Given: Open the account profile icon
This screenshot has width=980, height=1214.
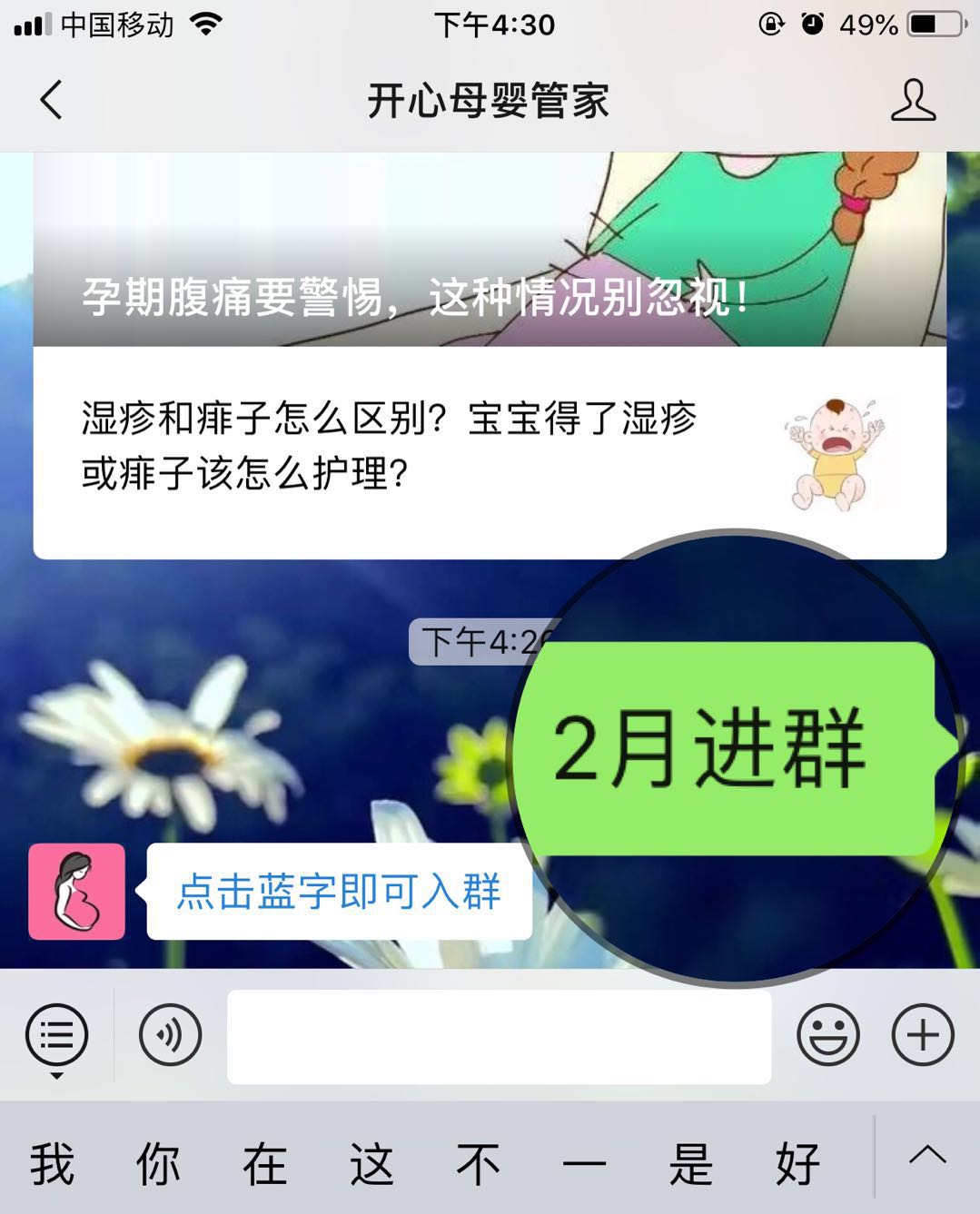Looking at the screenshot, I should click(x=912, y=100).
